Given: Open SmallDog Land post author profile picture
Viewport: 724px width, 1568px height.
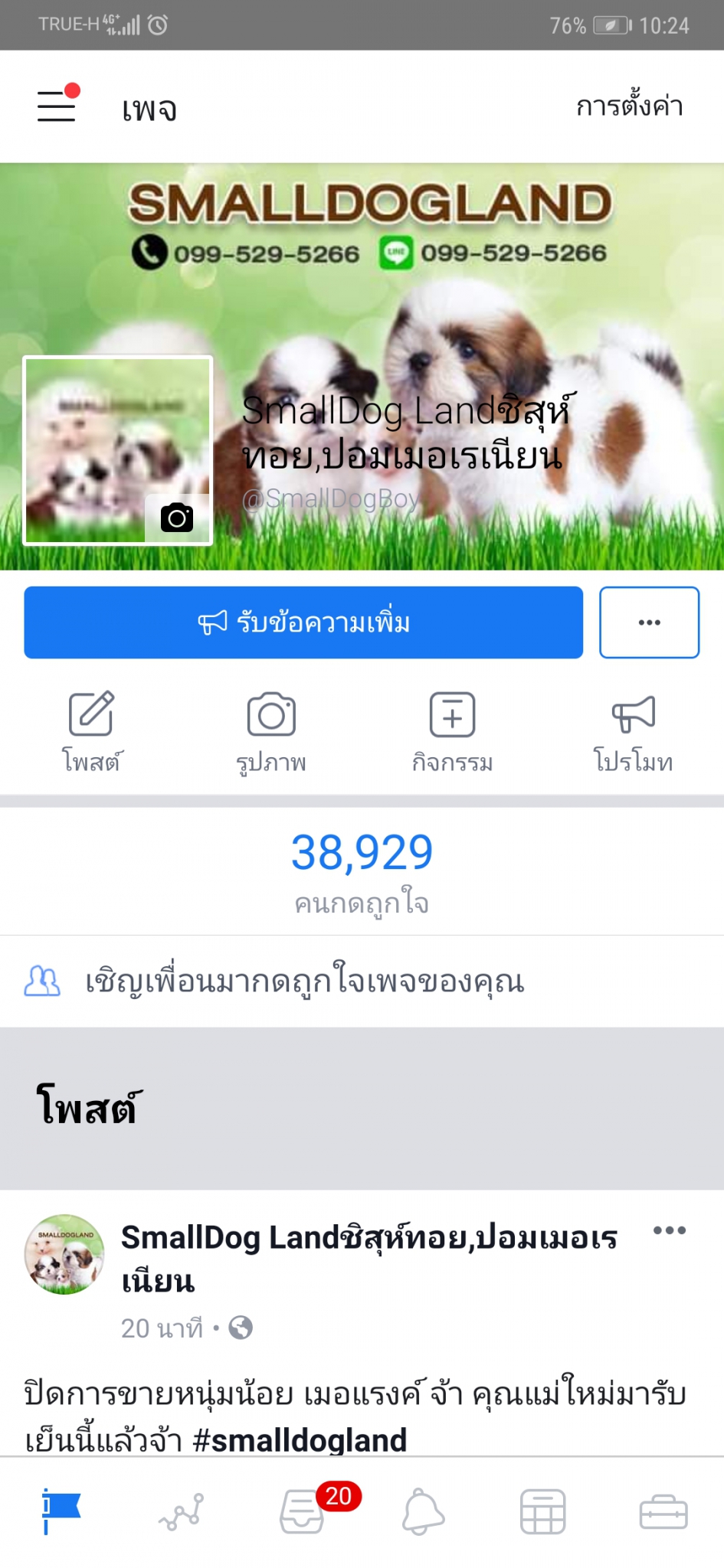Looking at the screenshot, I should (x=64, y=1254).
